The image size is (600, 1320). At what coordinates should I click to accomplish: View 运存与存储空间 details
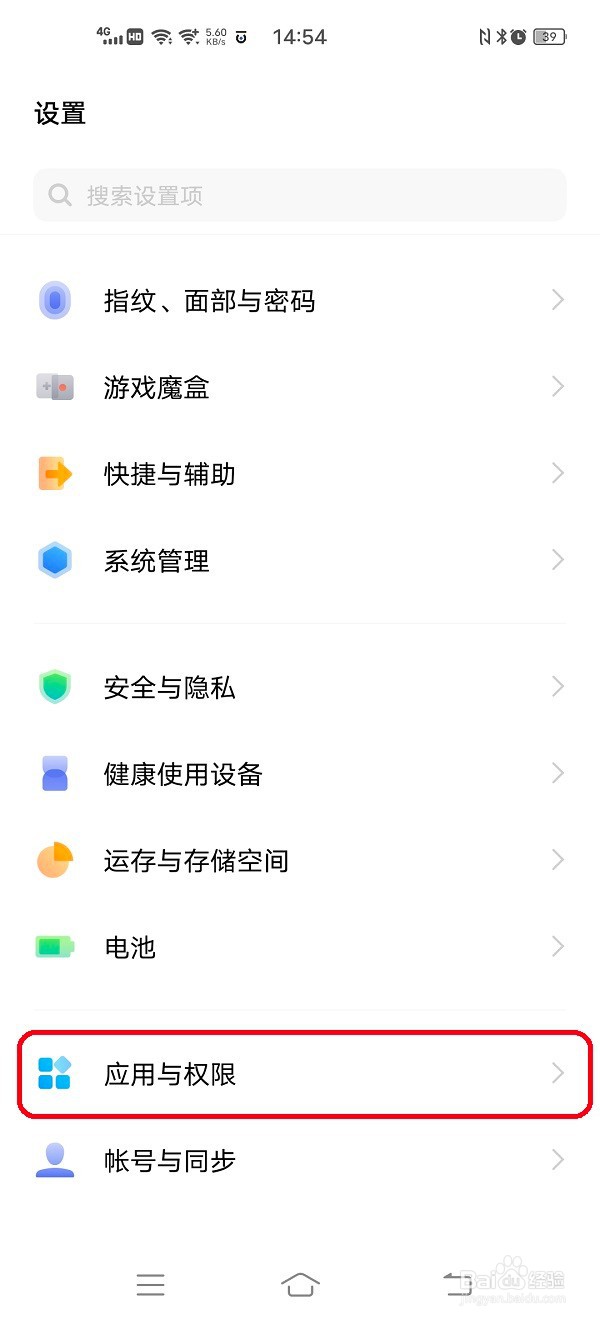tap(300, 860)
